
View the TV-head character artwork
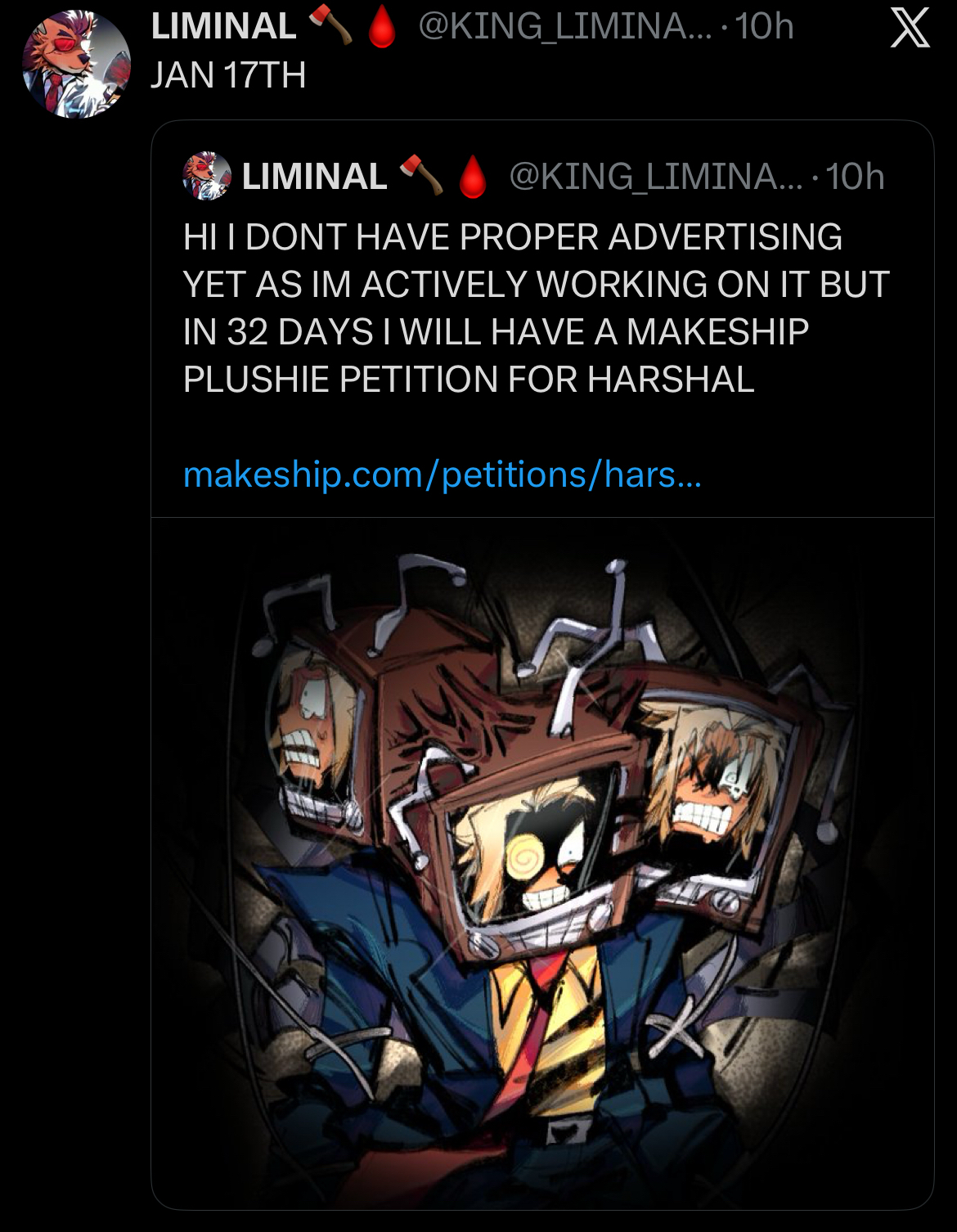point(542,863)
